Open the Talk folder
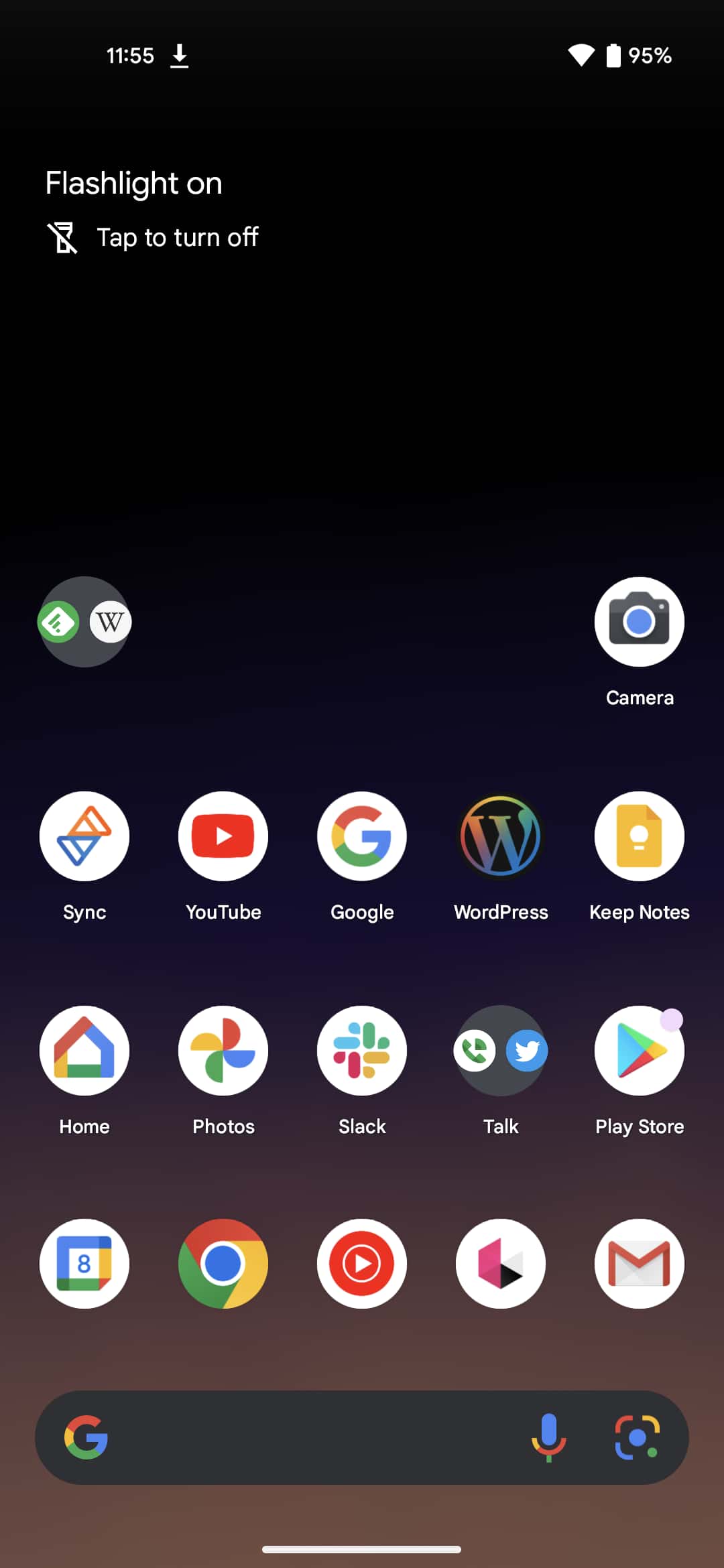 click(x=501, y=1051)
